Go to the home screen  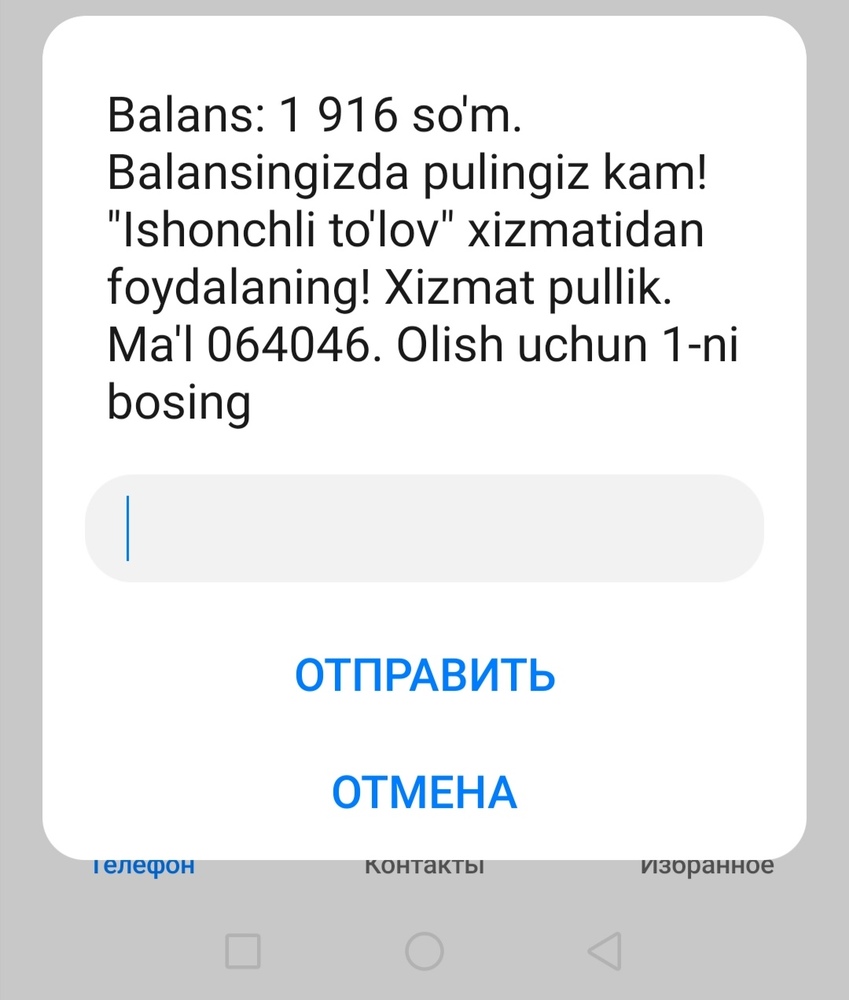click(424, 951)
